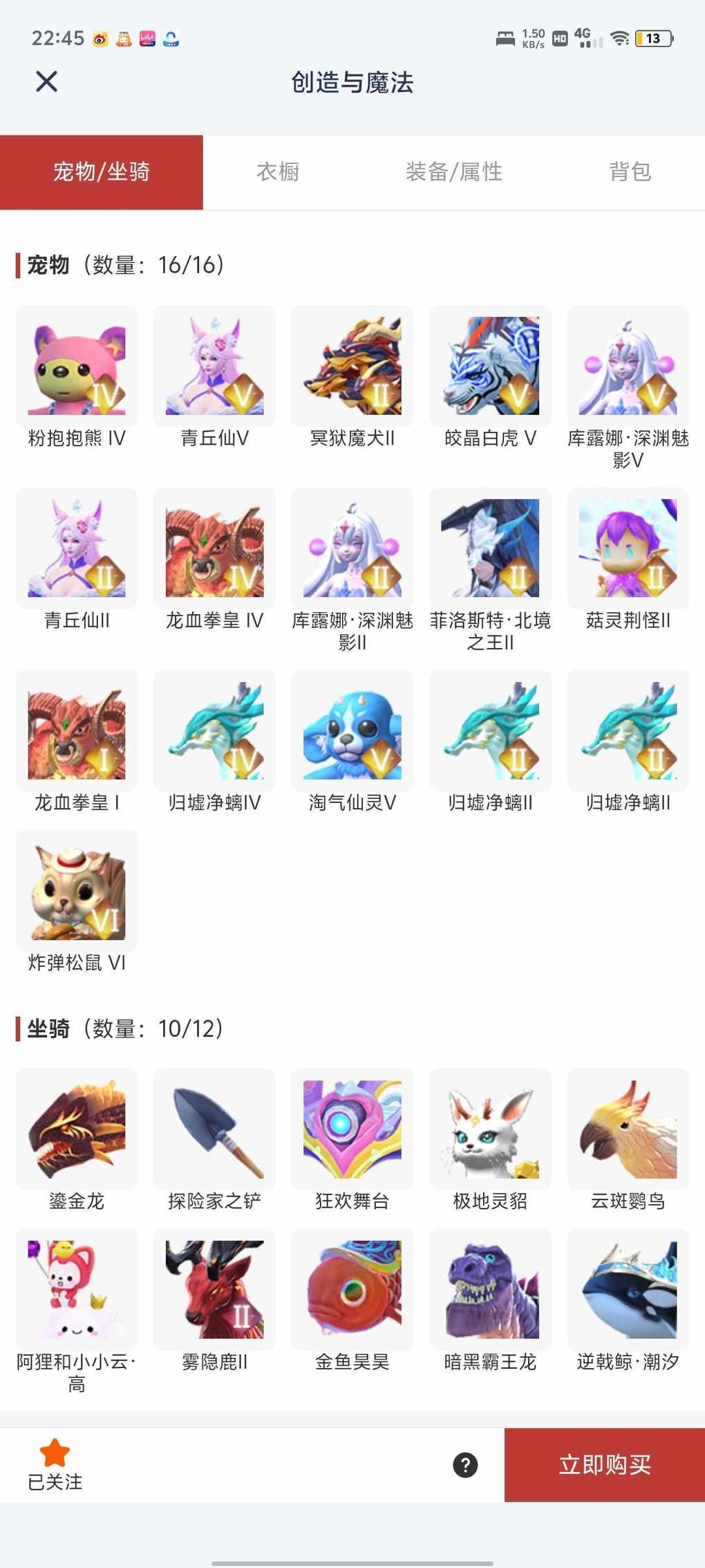
Task: Tap the 菲洛斯特·北境之王II pet
Action: click(490, 548)
